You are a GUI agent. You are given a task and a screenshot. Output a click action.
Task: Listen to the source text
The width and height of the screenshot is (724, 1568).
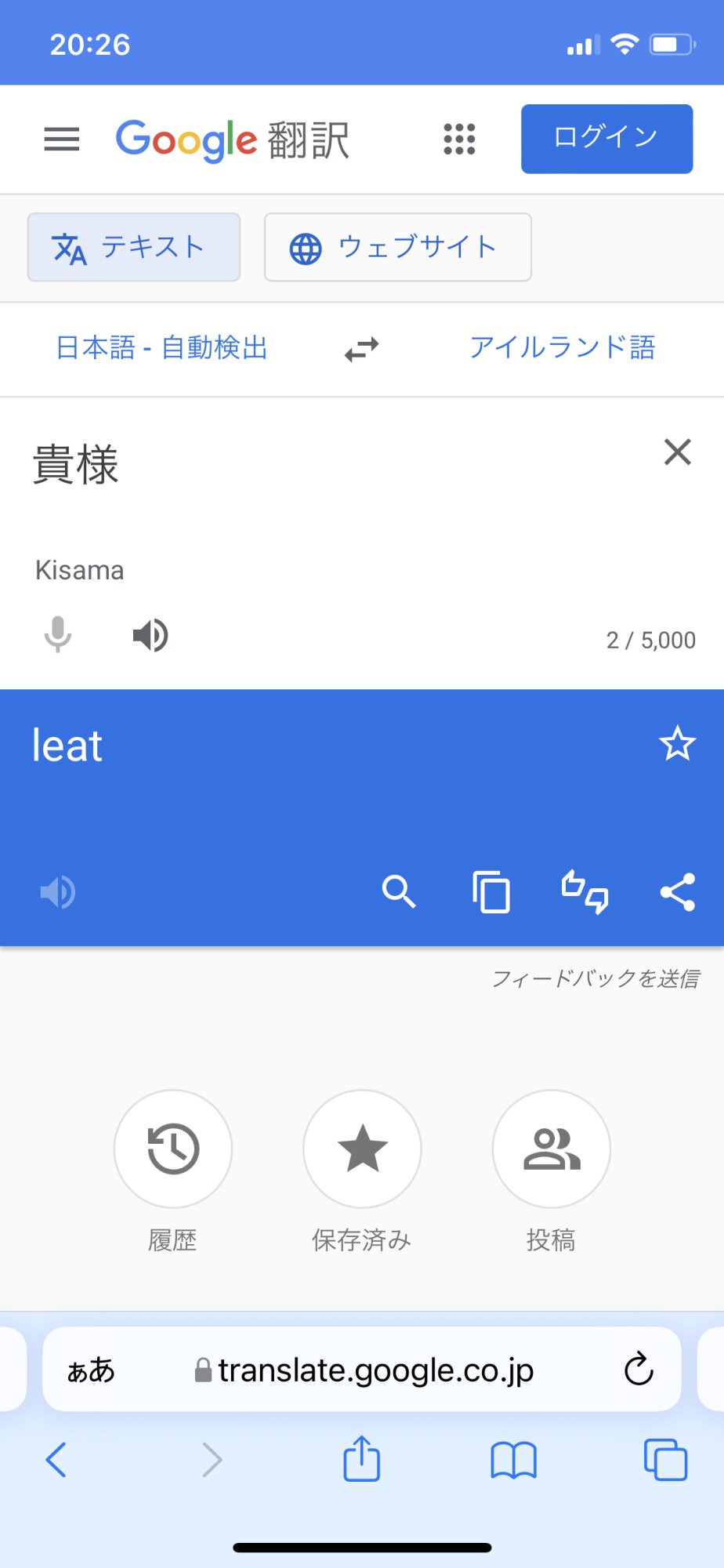coord(150,634)
